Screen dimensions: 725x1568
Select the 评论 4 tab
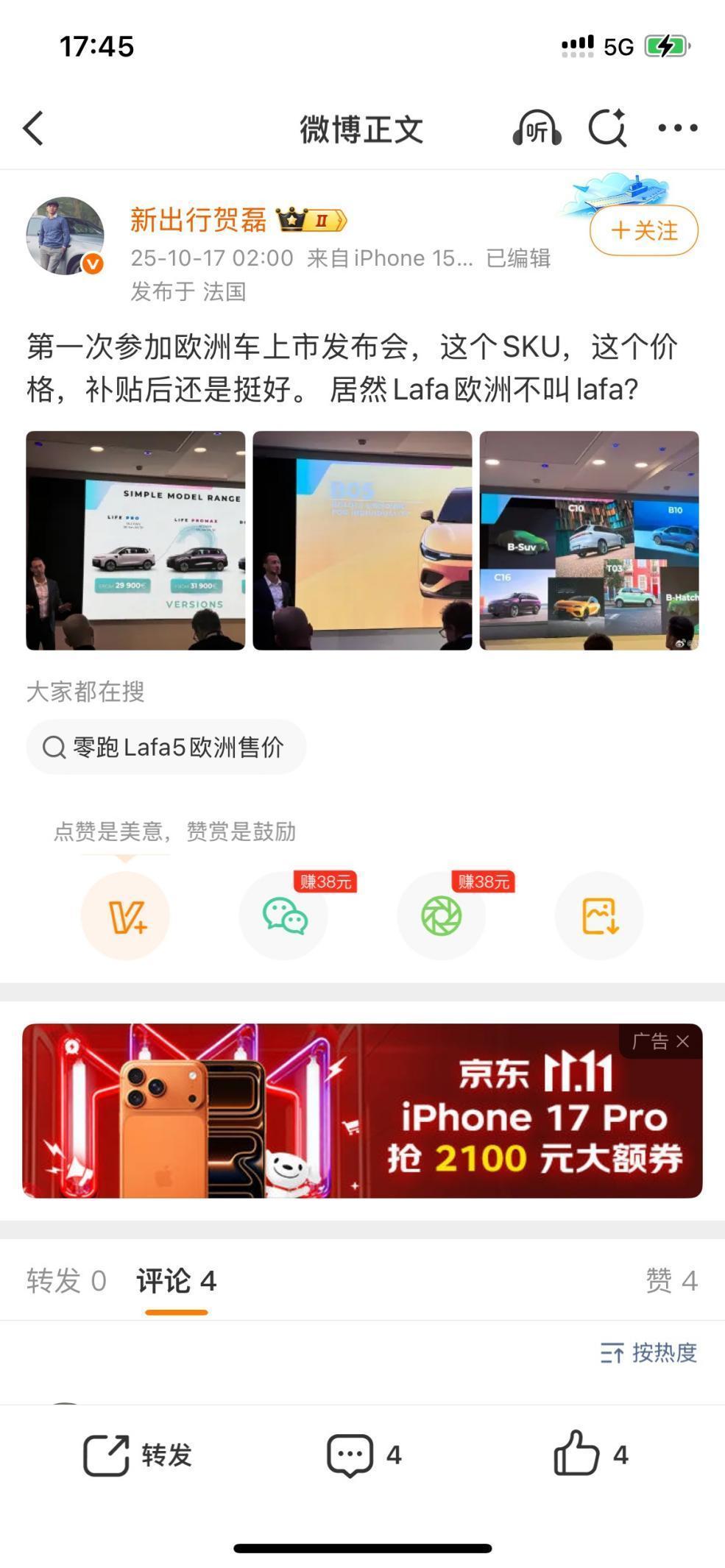174,1280
